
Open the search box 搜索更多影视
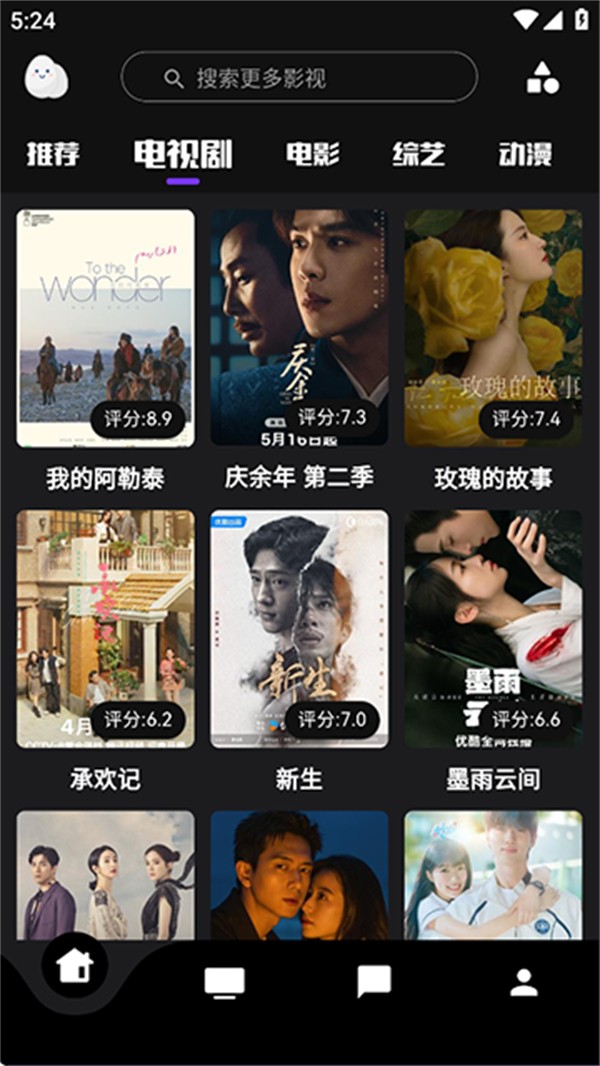(x=299, y=78)
